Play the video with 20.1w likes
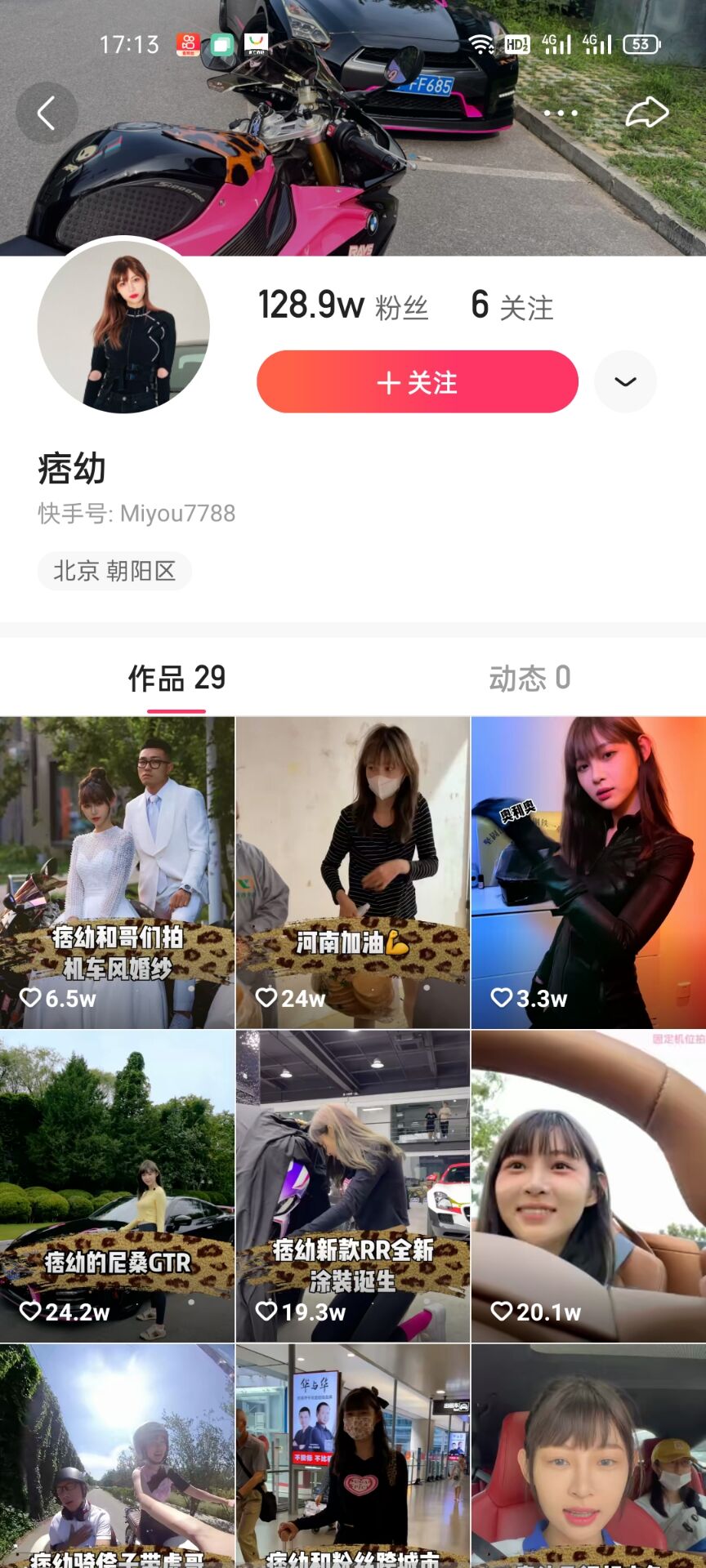 588,1186
